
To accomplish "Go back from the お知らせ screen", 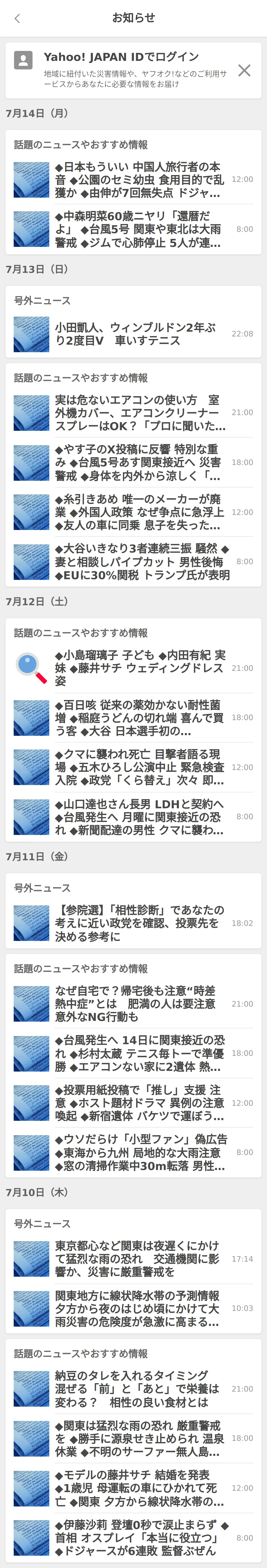I will 18,18.
